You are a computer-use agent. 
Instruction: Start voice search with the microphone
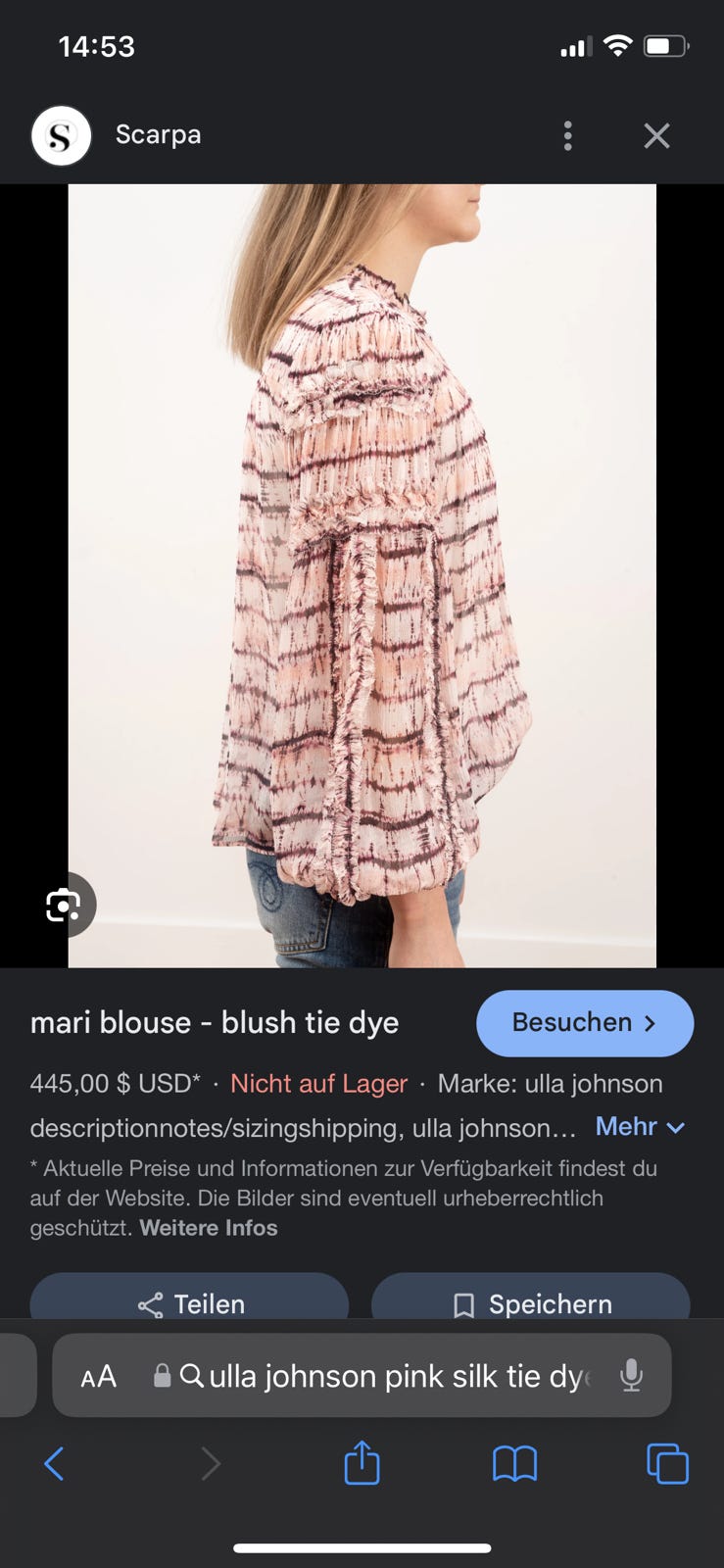coord(632,1376)
